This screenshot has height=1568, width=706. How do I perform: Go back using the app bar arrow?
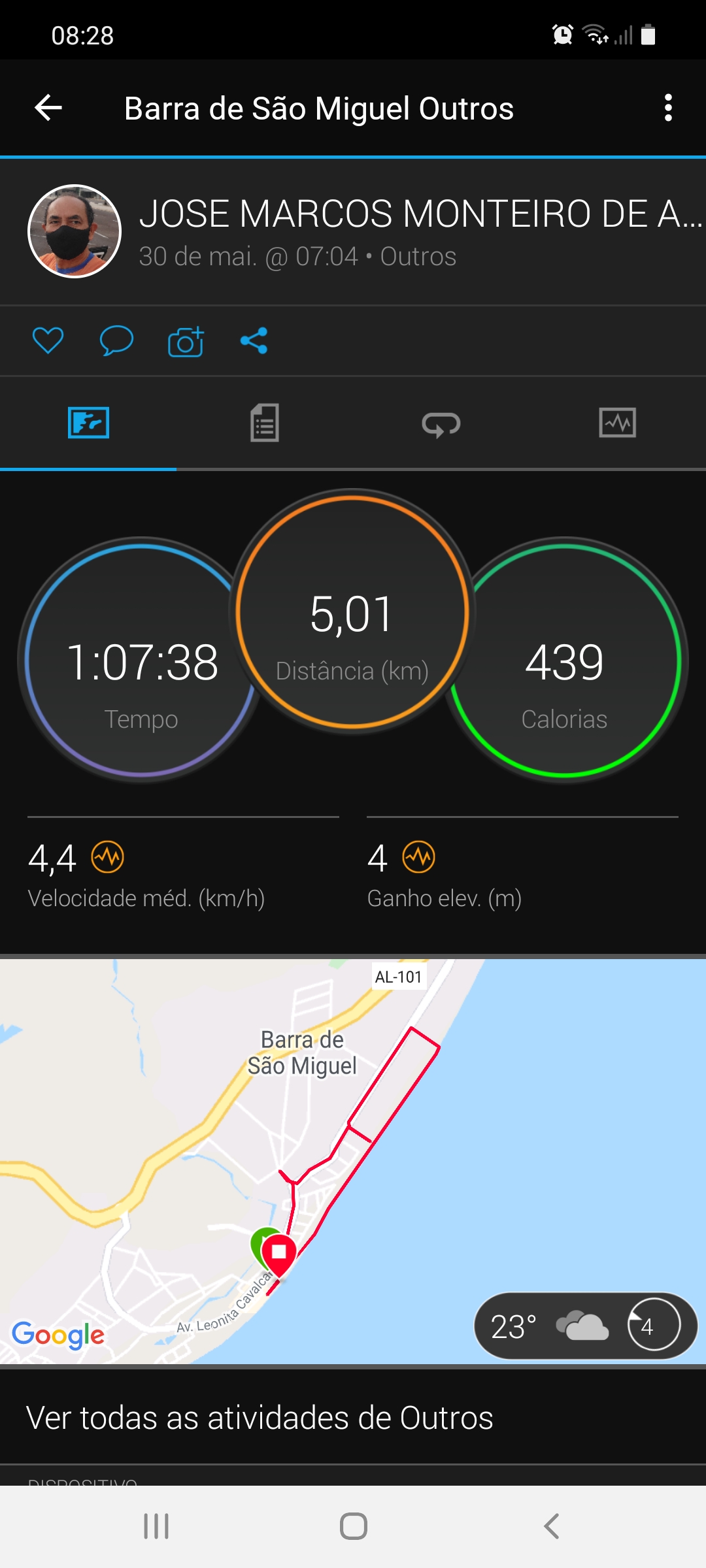coord(48,108)
